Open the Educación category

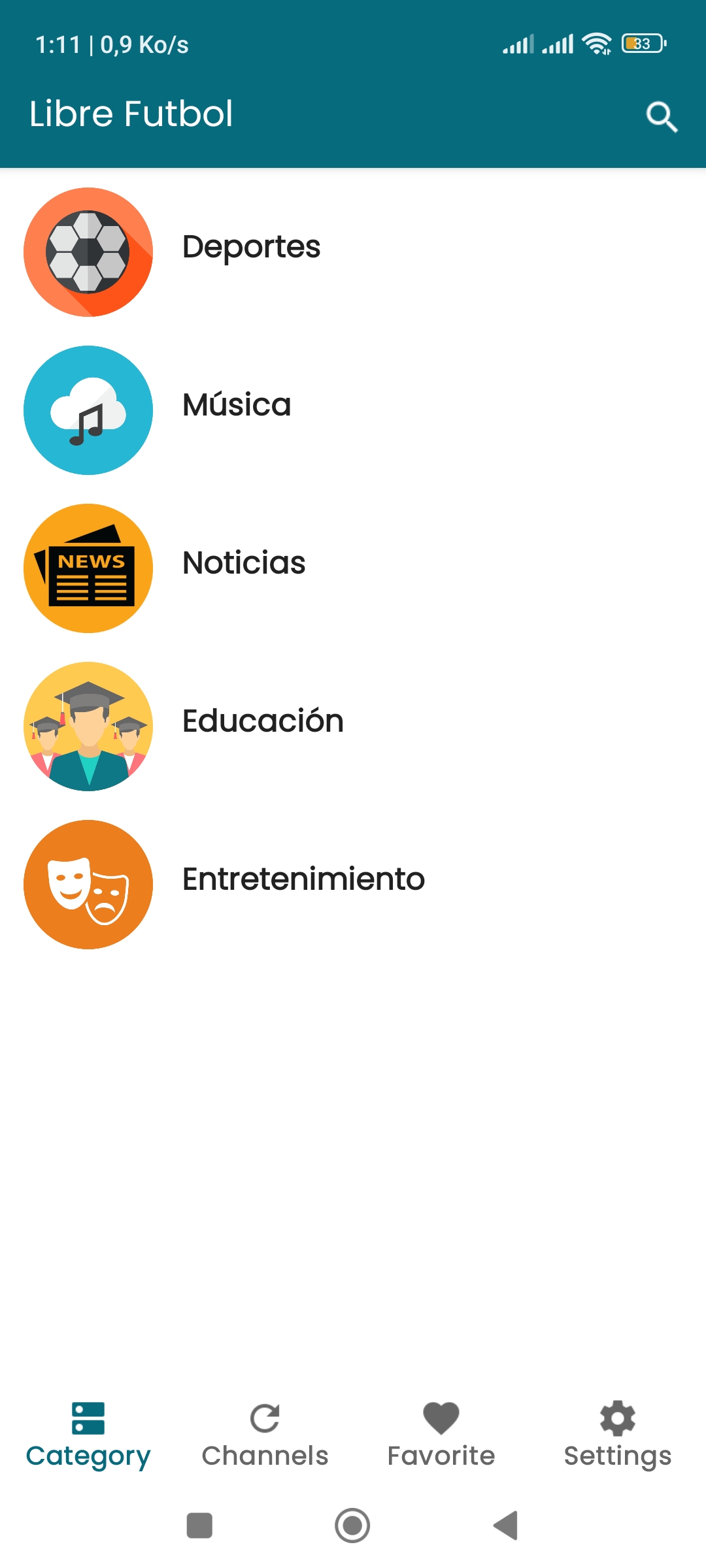coord(263,723)
